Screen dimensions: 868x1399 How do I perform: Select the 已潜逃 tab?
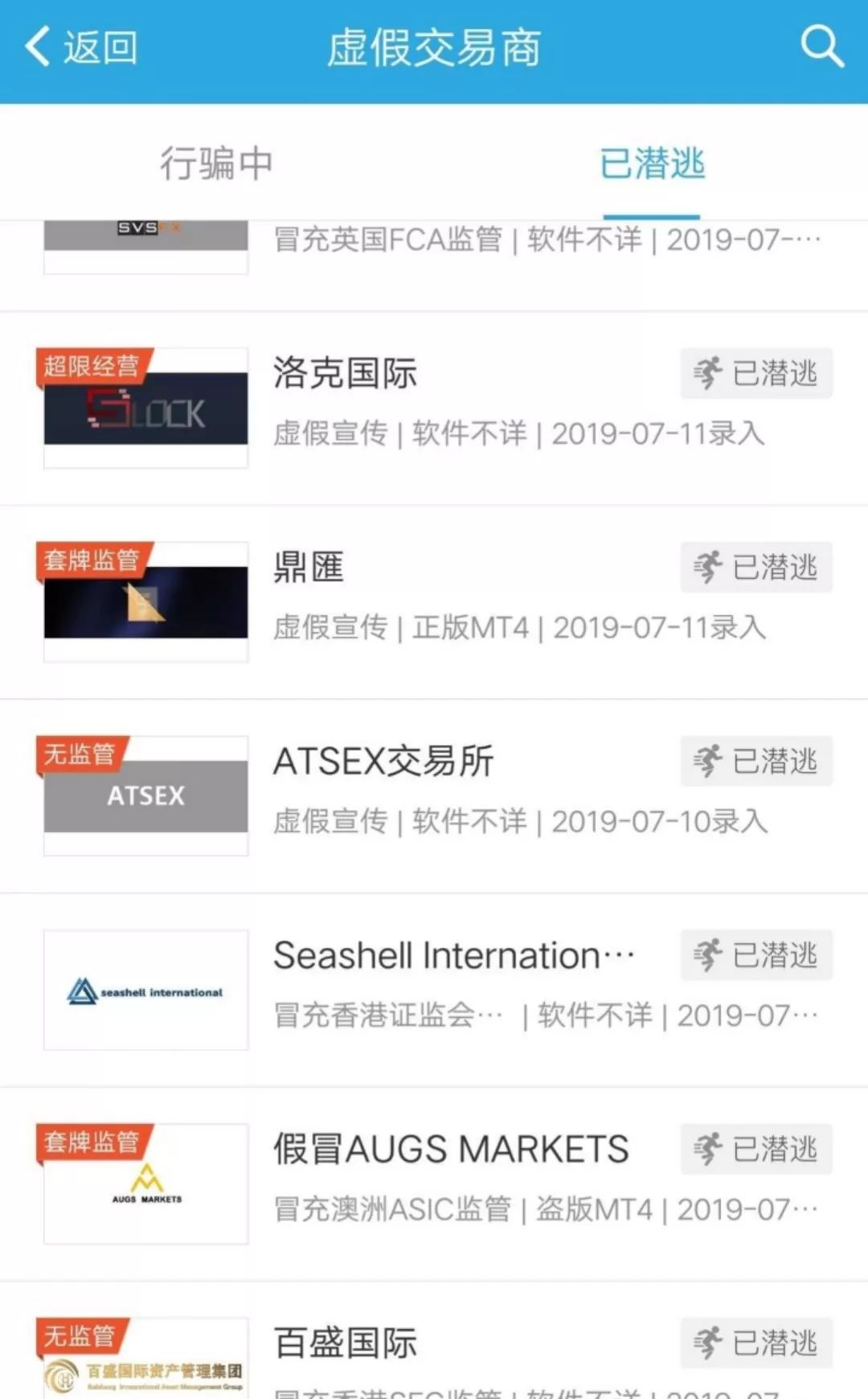click(x=652, y=163)
